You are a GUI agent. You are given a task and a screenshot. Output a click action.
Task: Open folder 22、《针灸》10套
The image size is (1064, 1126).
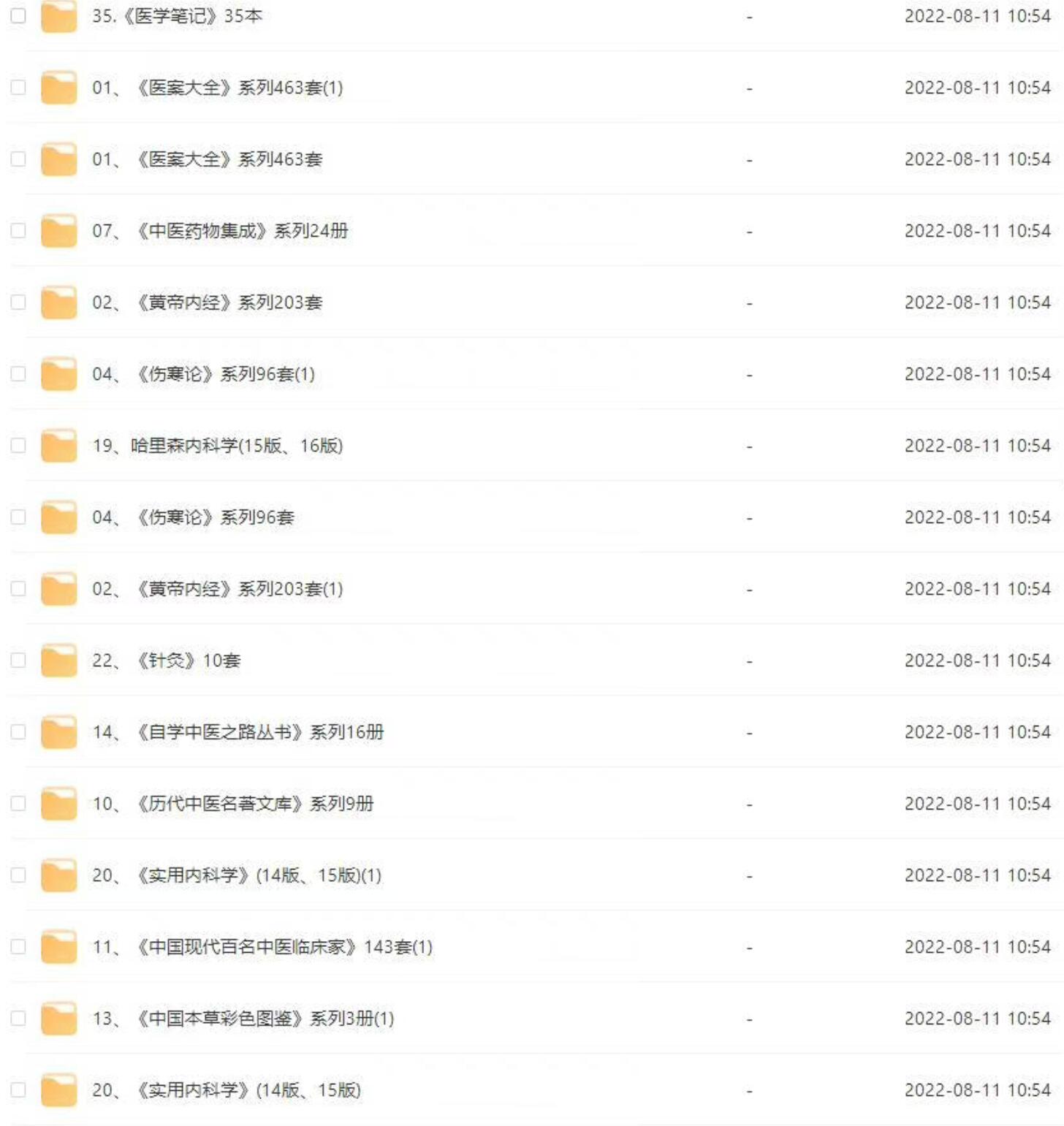click(166, 661)
